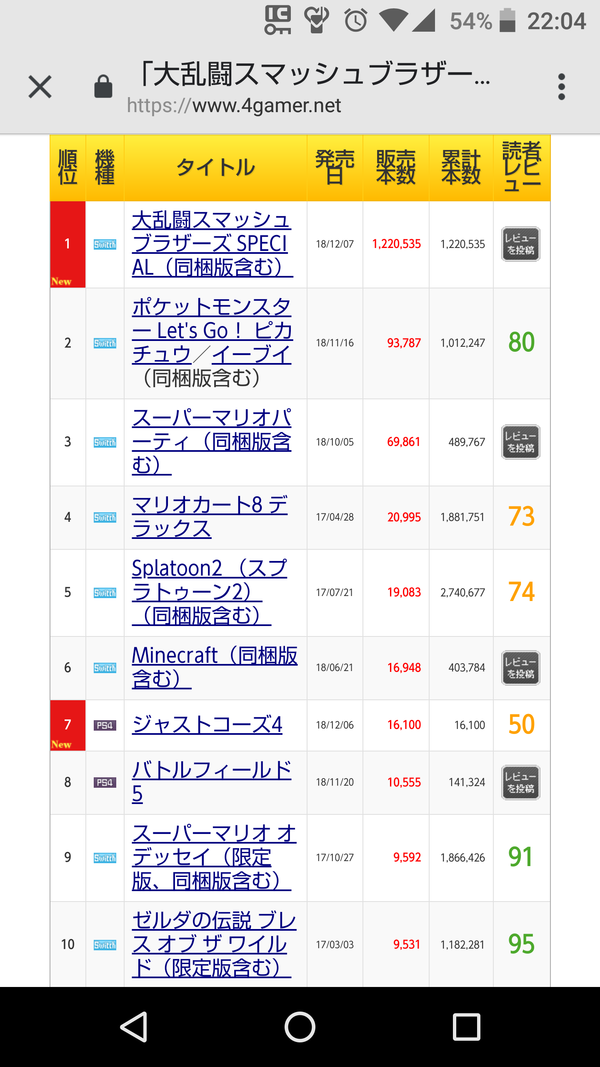The width and height of the screenshot is (600, 1067).
Task: Open the Splatoon2 title link
Action: (210, 592)
